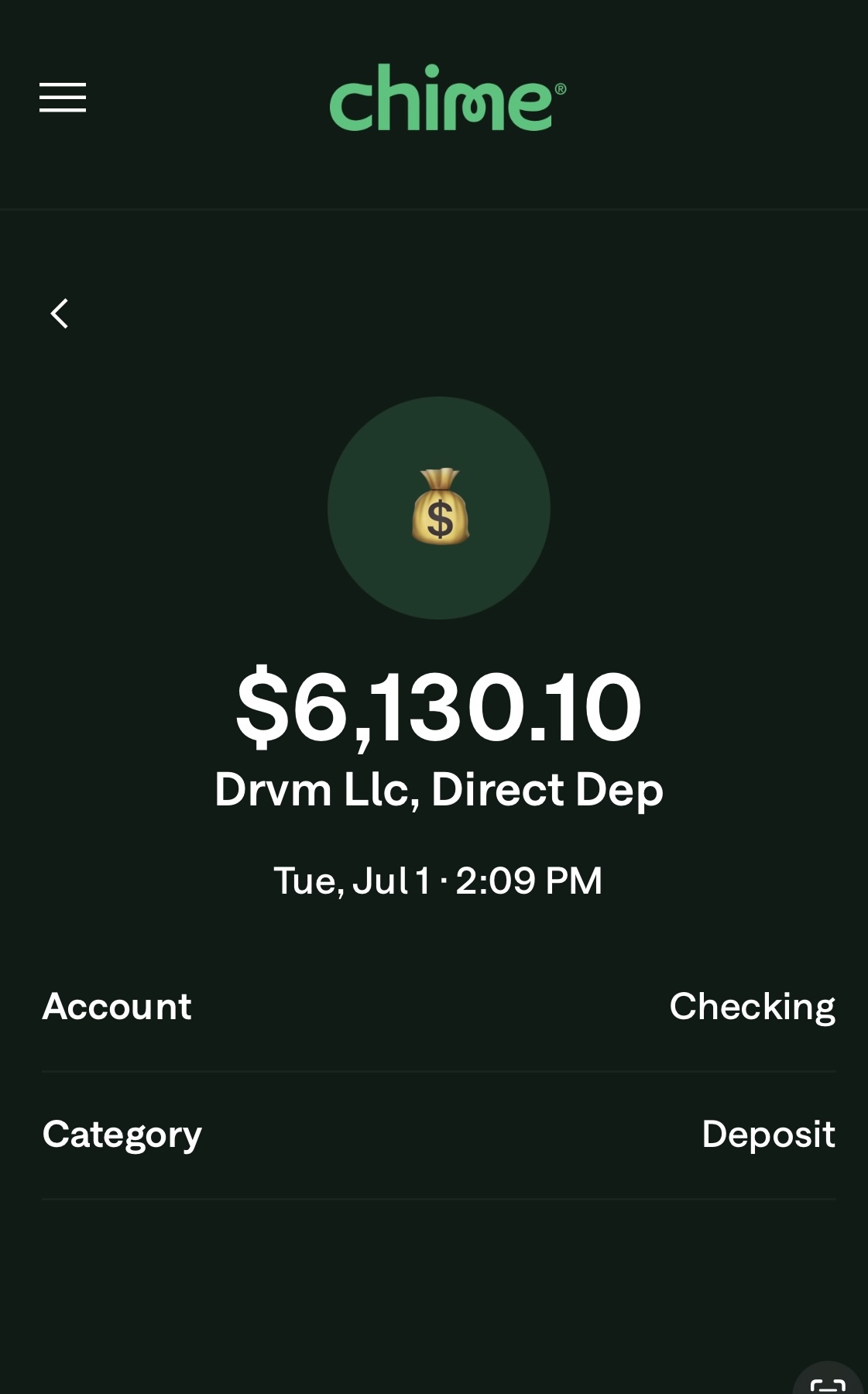Go back using the left arrow

(60, 314)
